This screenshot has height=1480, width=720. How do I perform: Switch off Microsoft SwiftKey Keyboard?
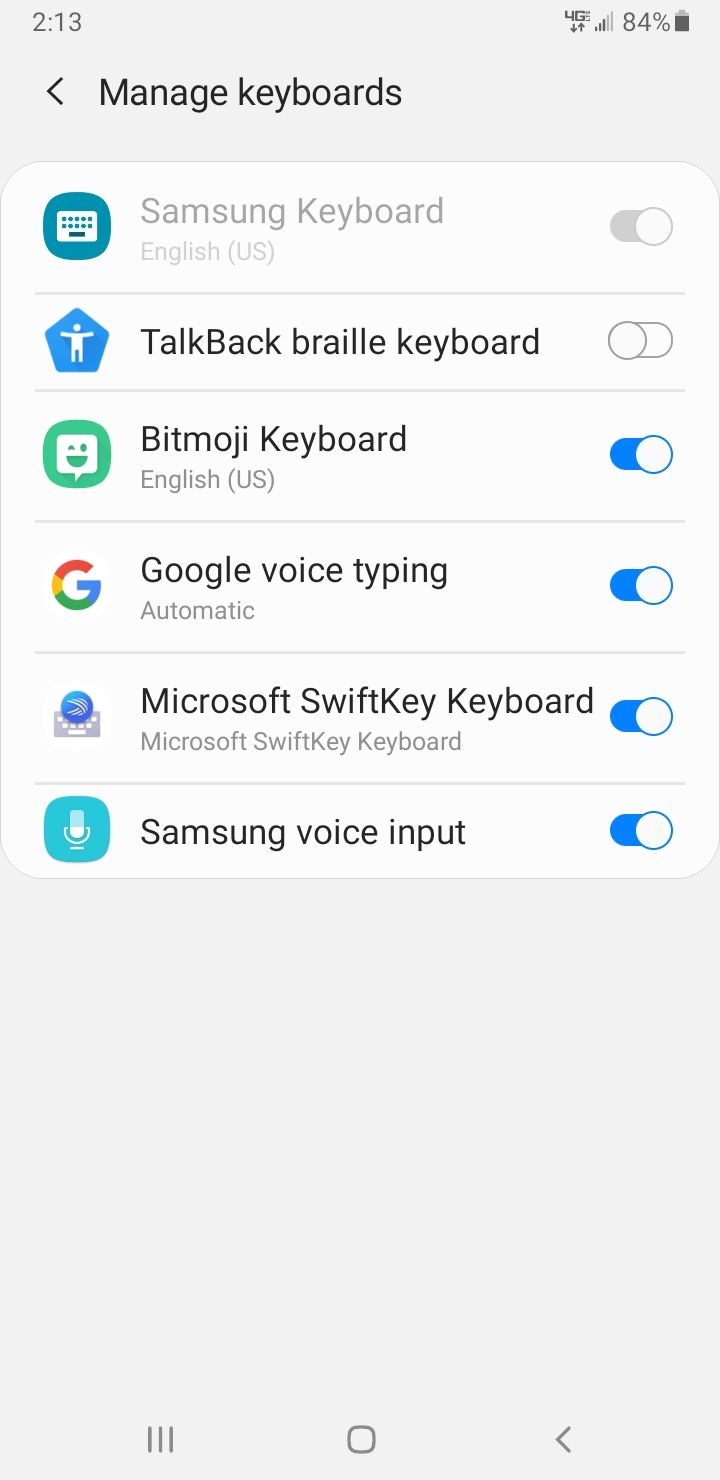pyautogui.click(x=640, y=717)
